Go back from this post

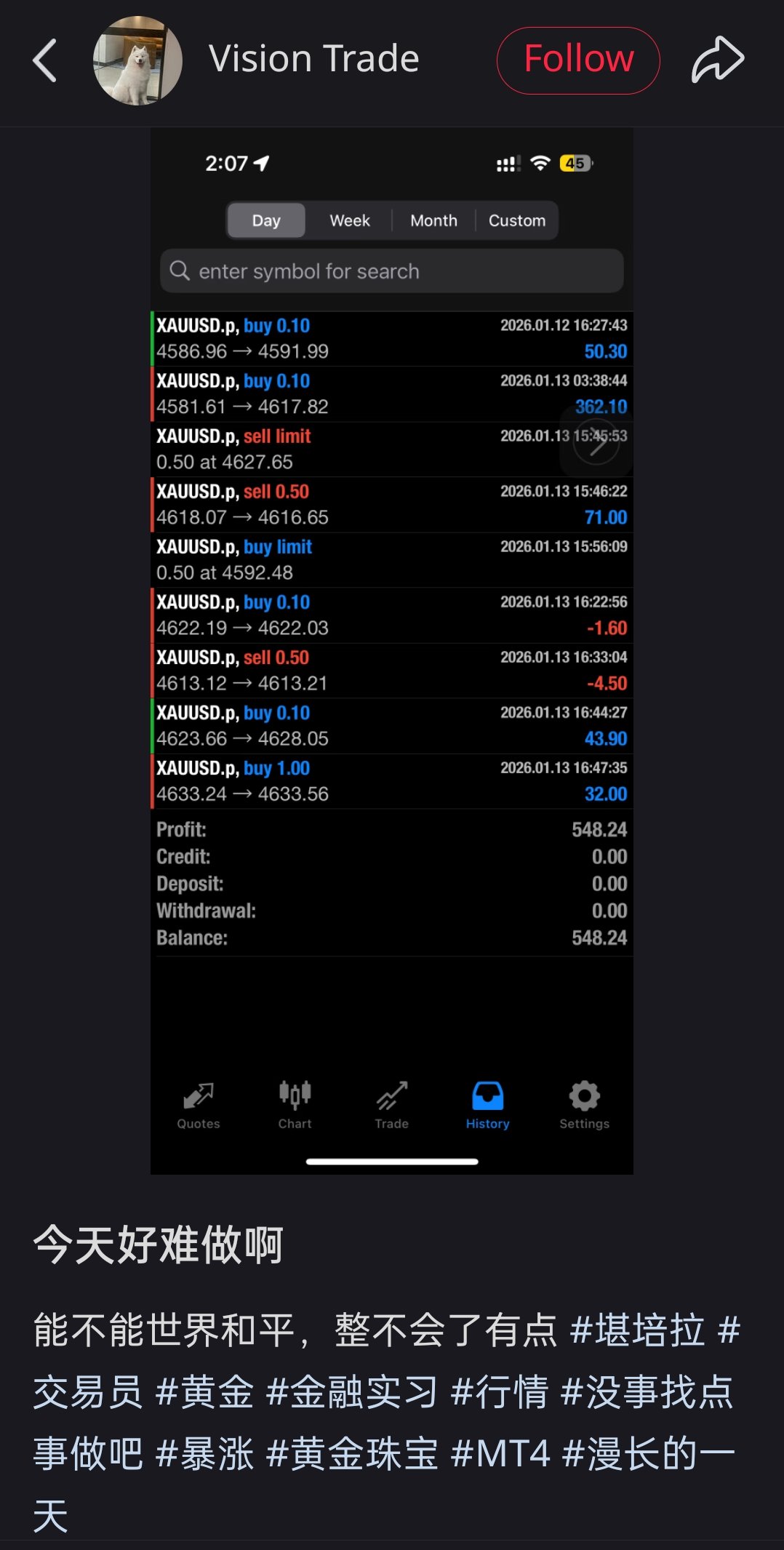(x=45, y=60)
